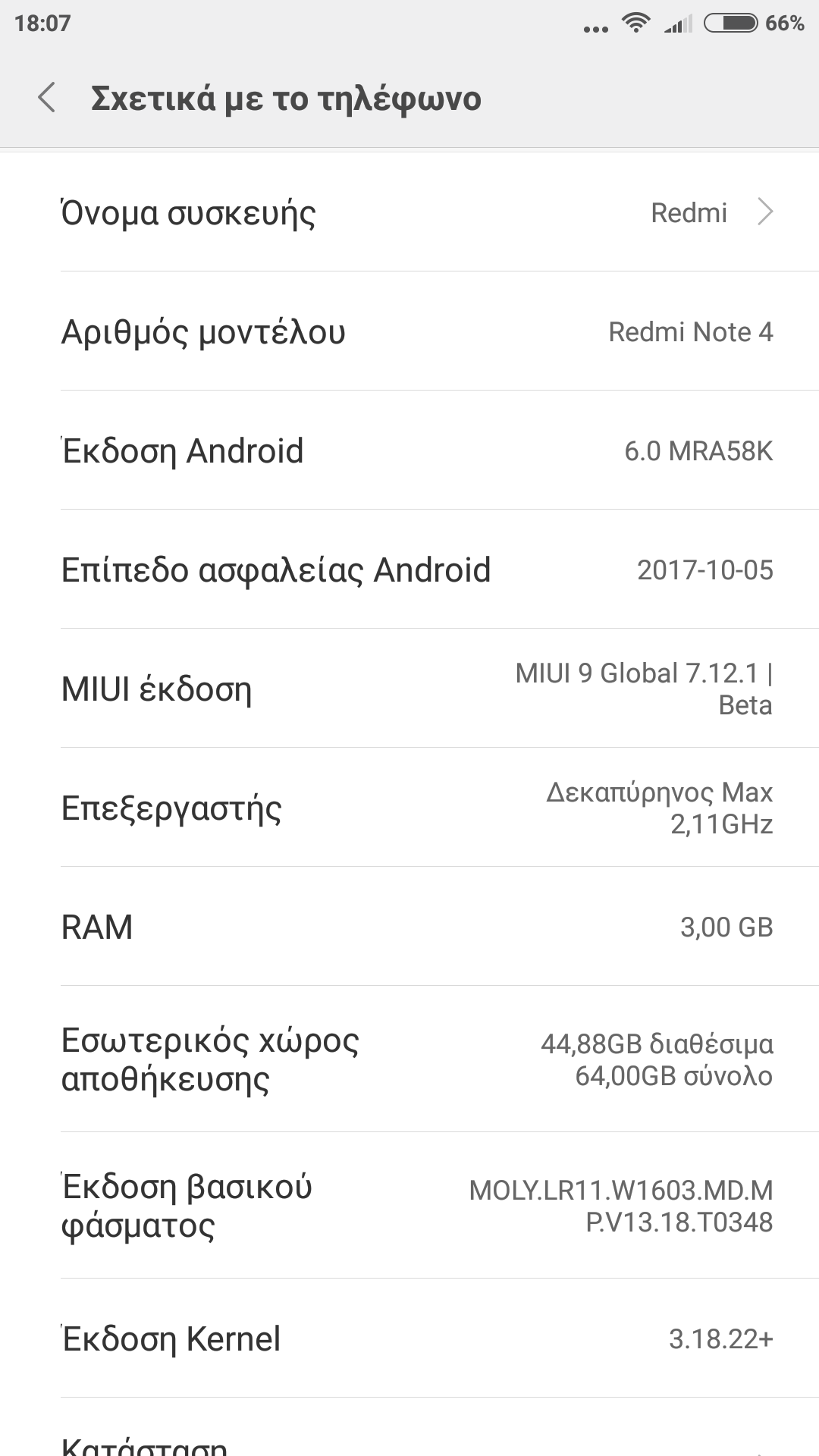Tap the RAM row

coord(409,927)
